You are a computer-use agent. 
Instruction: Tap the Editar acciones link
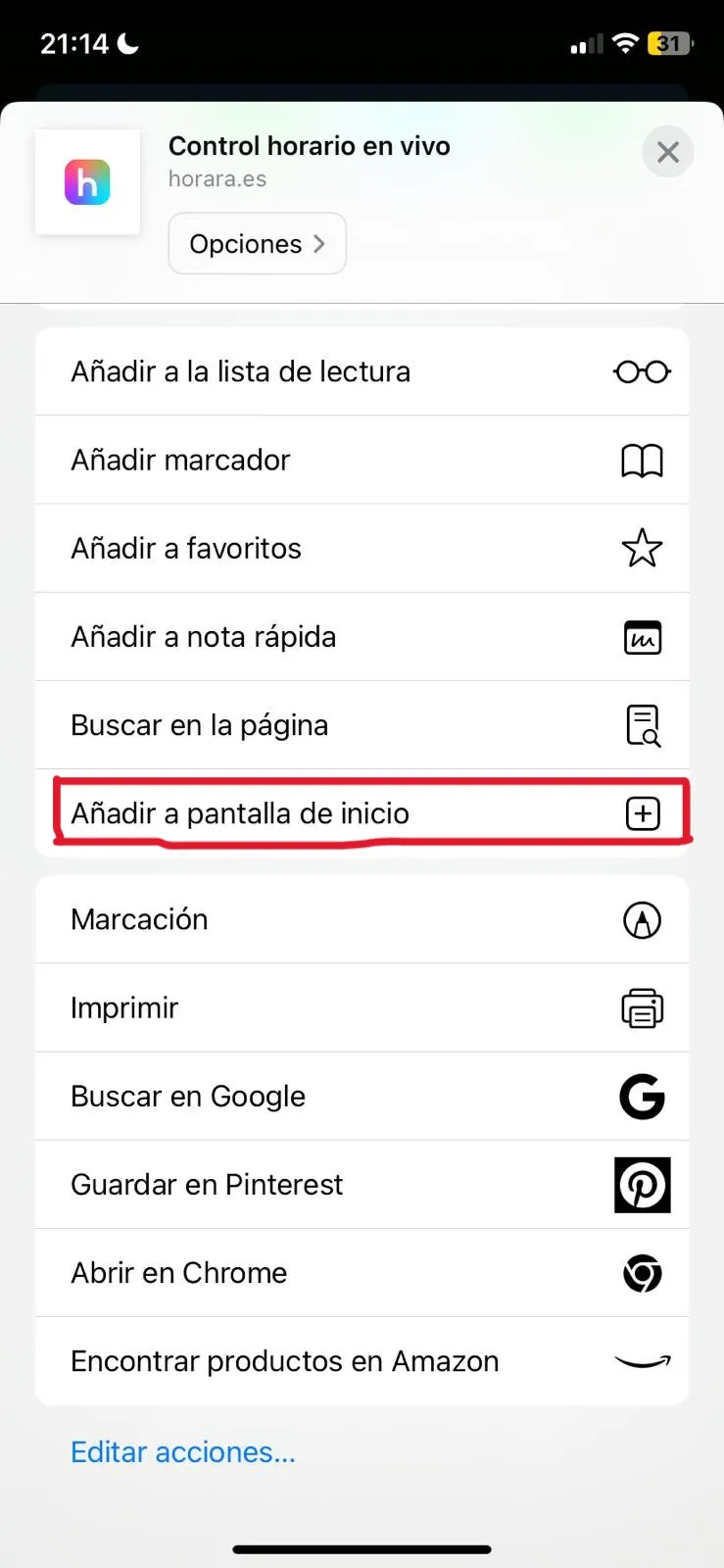tap(182, 1452)
